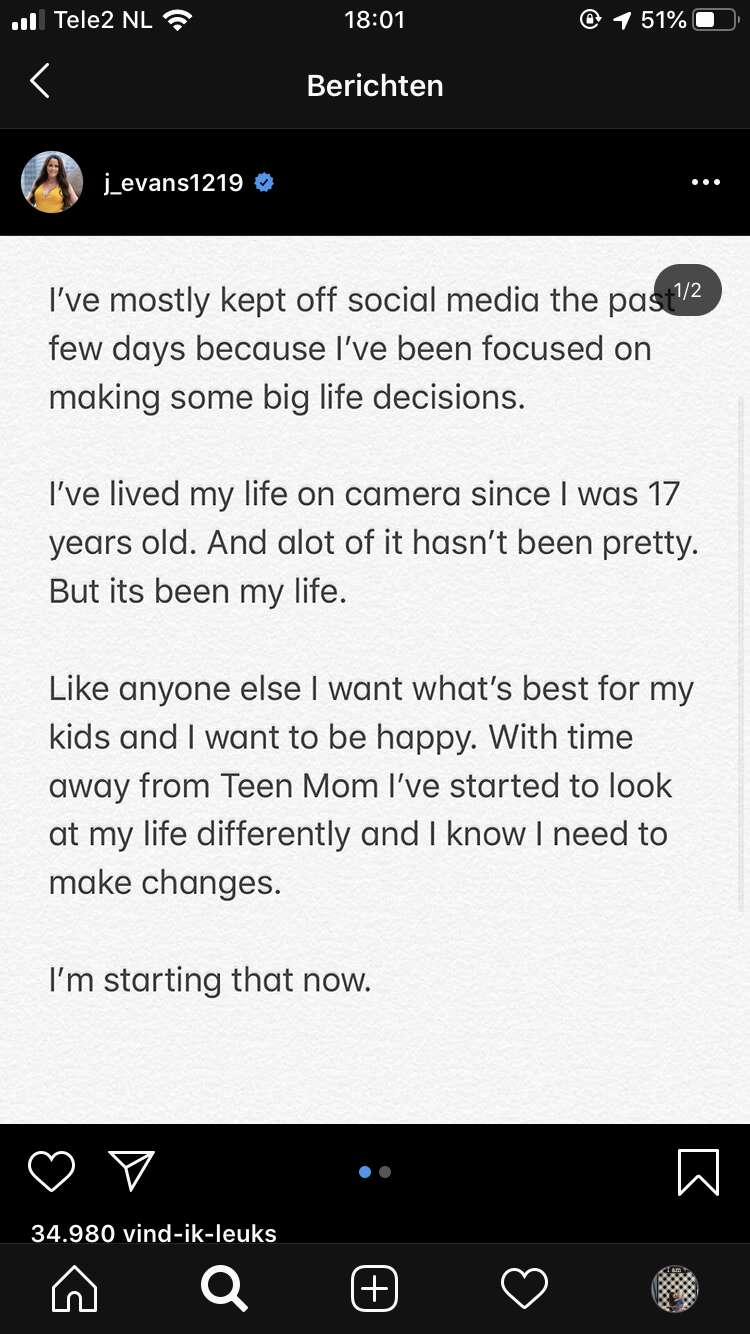Share the post via the paper plane icon
The image size is (750, 1334).
coord(131,1171)
